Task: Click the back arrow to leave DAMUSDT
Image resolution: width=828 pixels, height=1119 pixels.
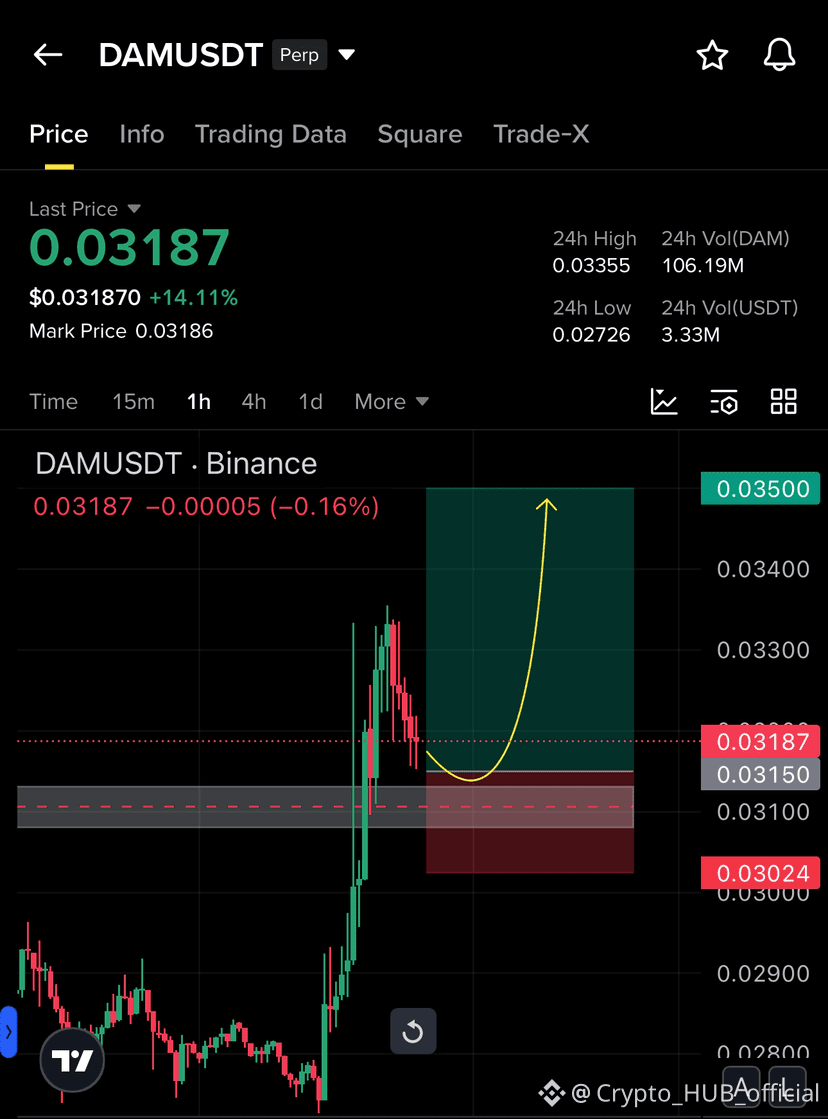Action: click(x=47, y=55)
